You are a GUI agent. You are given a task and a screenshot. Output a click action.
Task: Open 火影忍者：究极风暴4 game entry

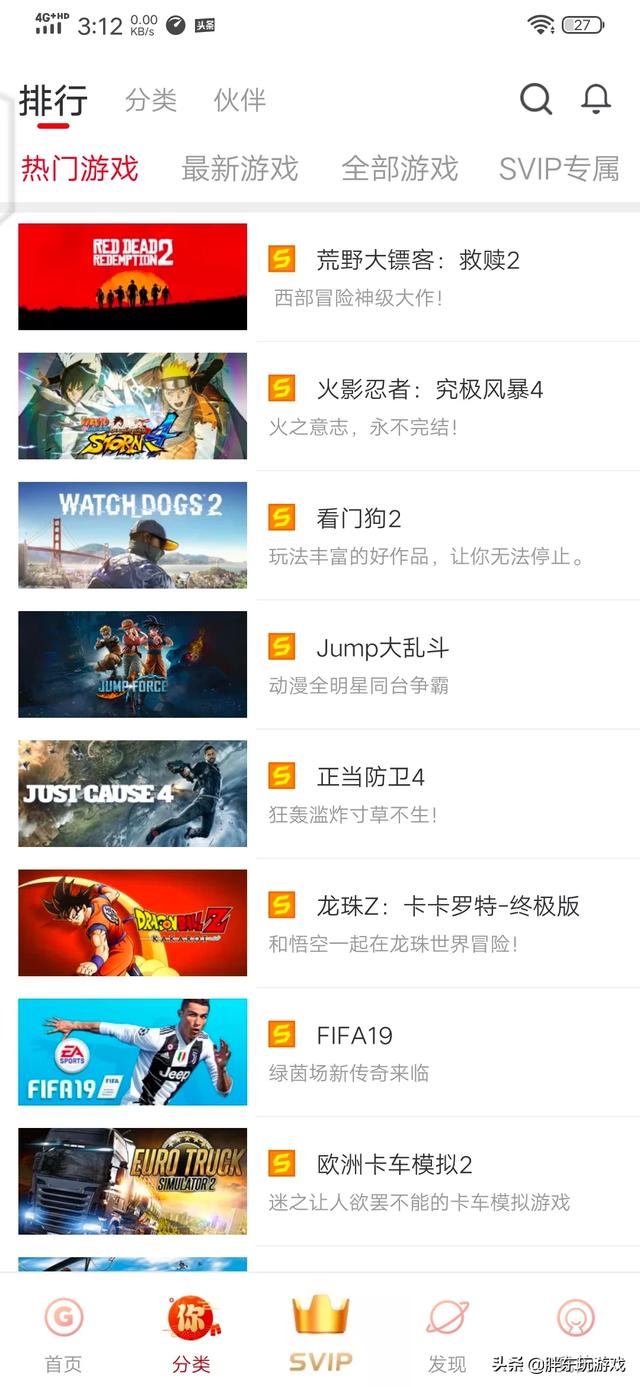pyautogui.click(x=429, y=390)
